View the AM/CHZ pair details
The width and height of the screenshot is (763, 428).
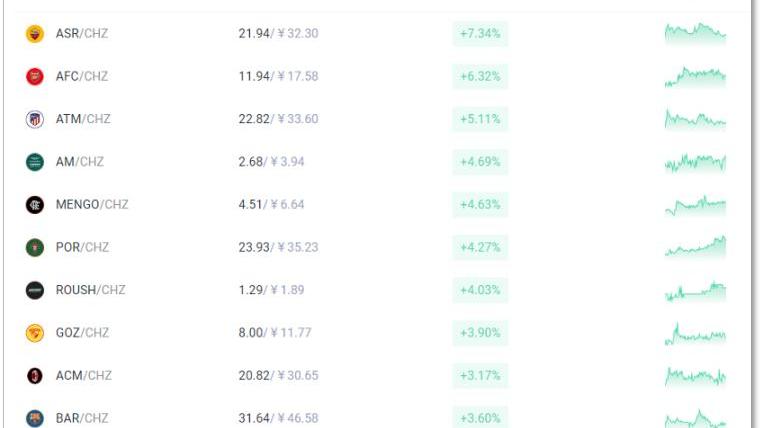click(x=79, y=162)
